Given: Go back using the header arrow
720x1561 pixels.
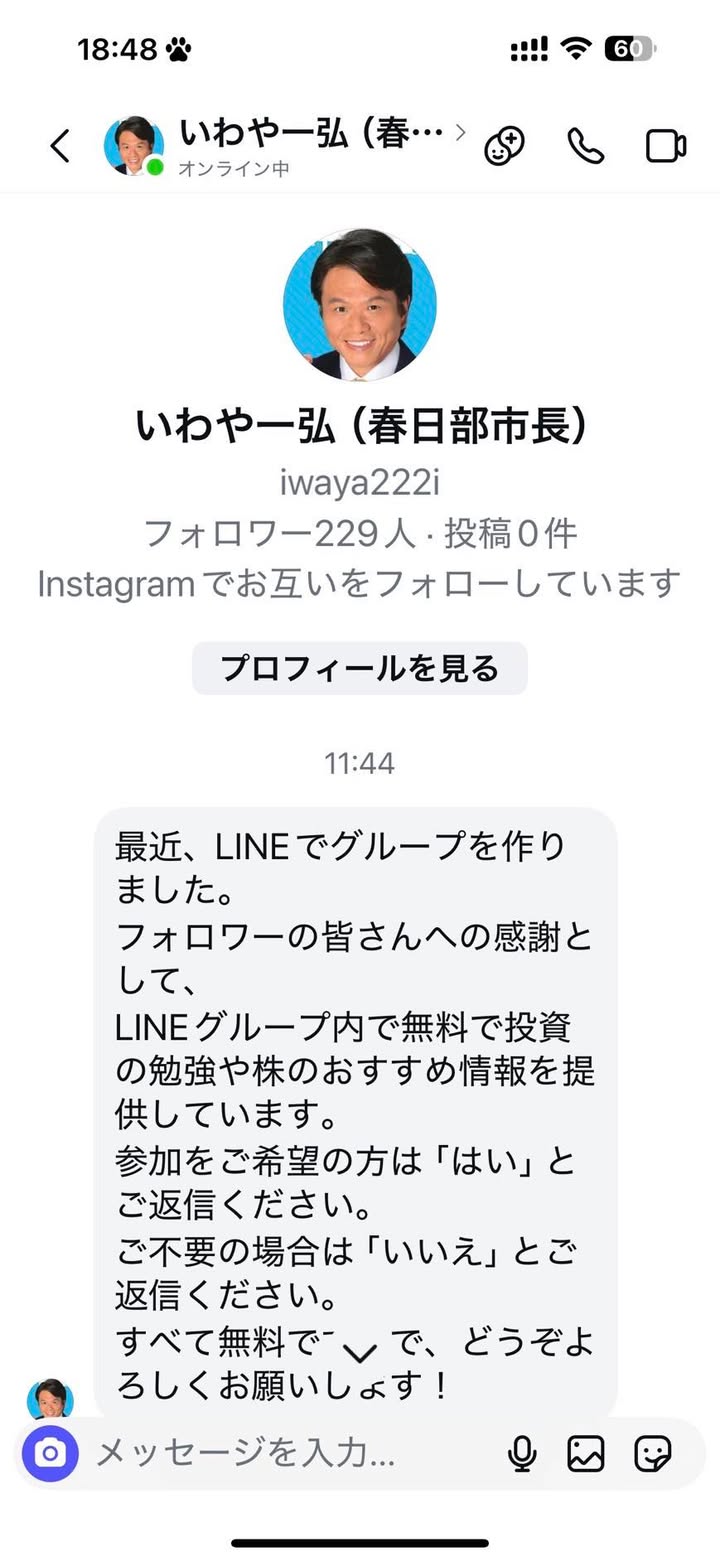Looking at the screenshot, I should click(60, 146).
